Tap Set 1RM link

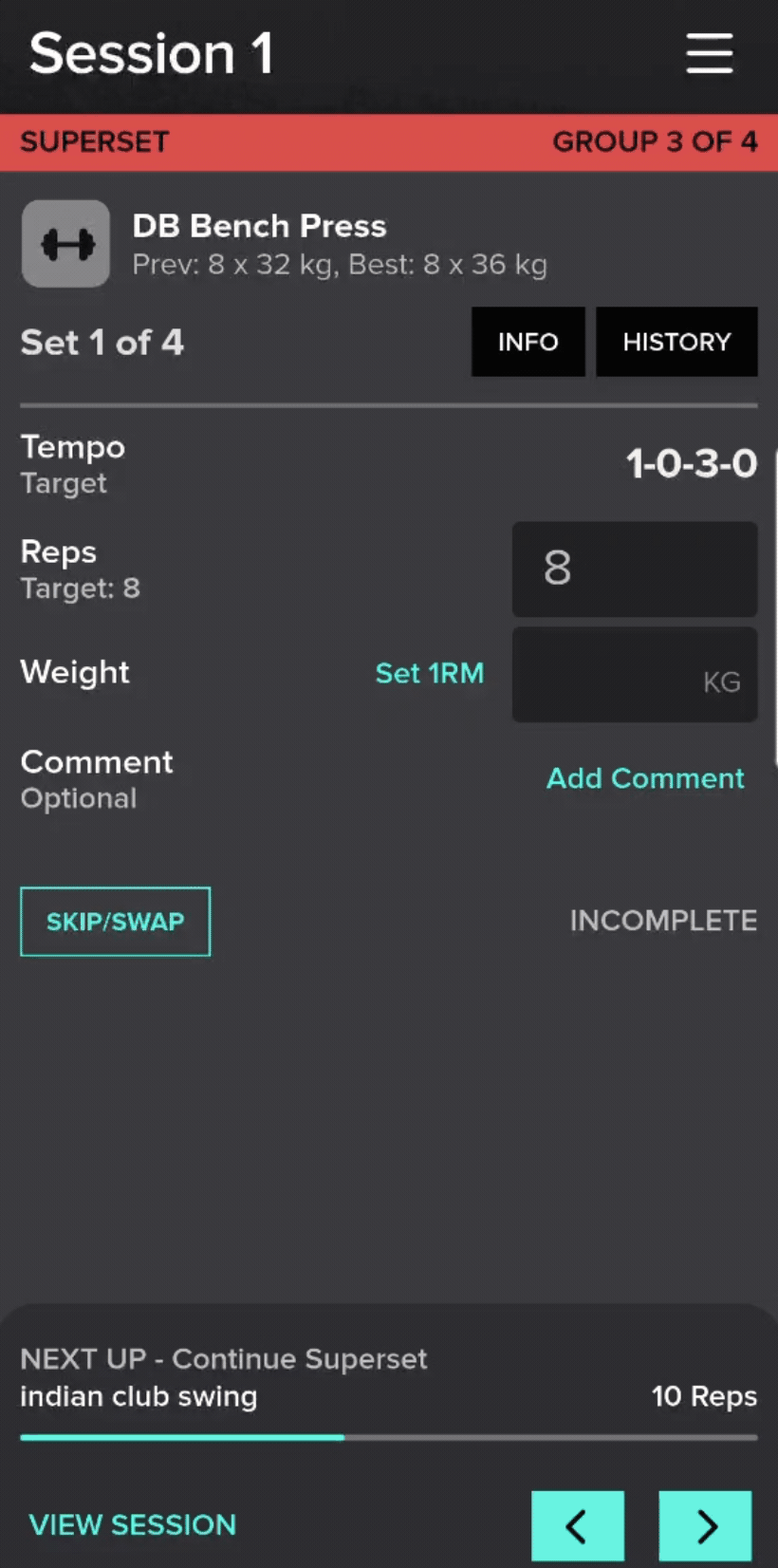pyautogui.click(x=429, y=673)
